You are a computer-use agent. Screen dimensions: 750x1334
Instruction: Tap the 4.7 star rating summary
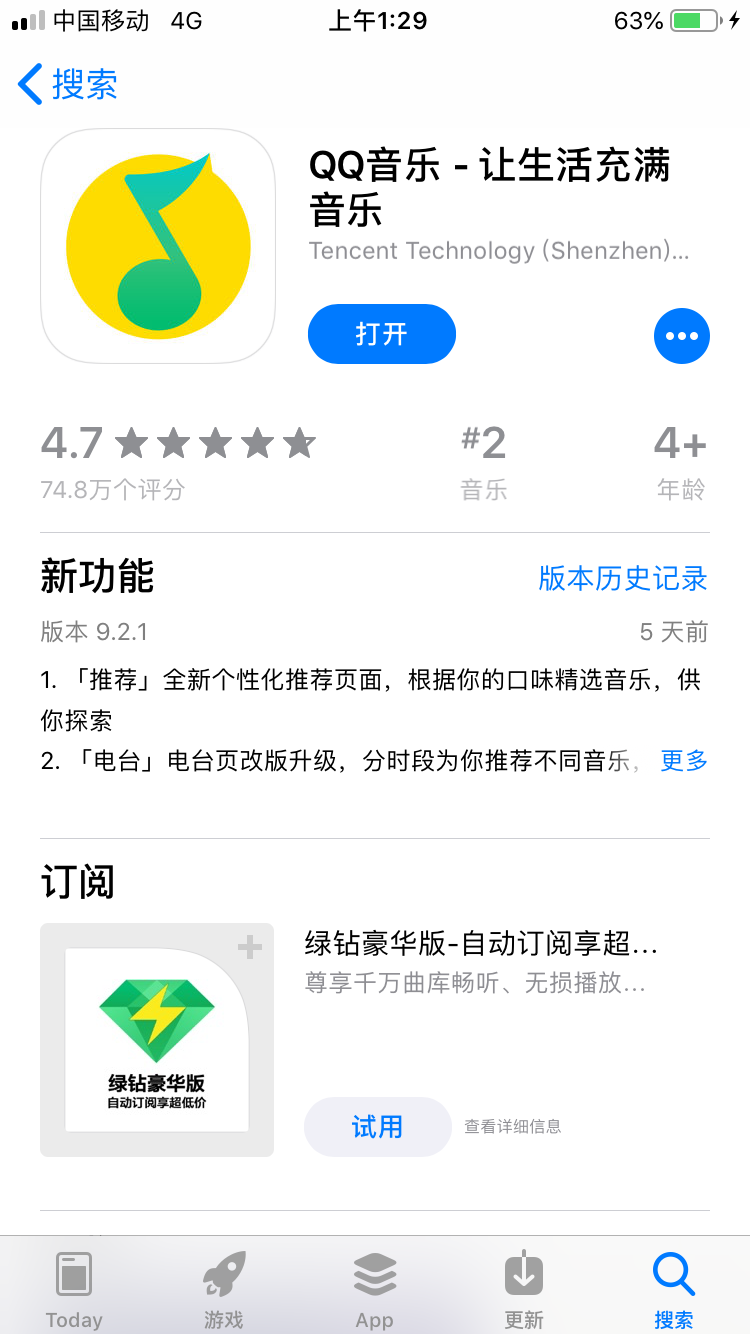(x=178, y=460)
